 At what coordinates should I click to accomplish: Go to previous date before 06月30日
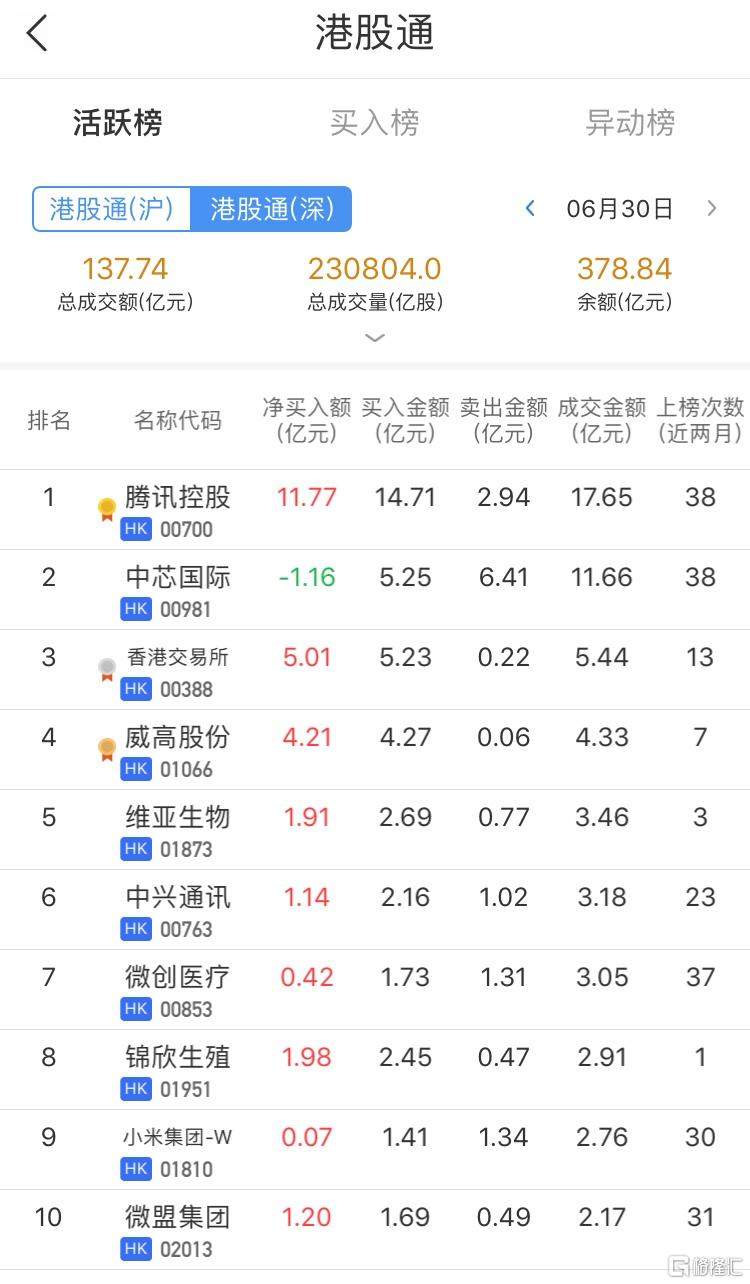[x=530, y=208]
